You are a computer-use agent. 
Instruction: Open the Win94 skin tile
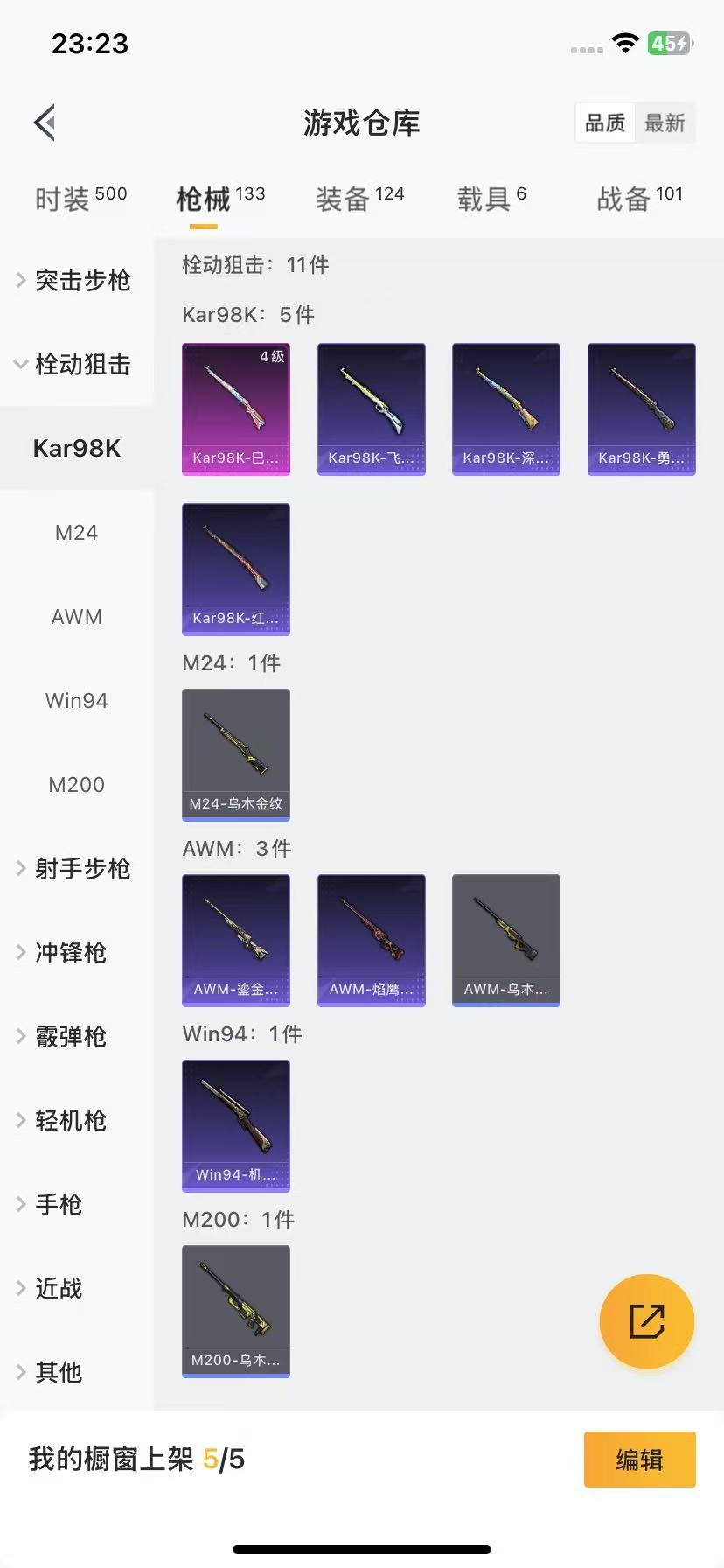tap(236, 1126)
